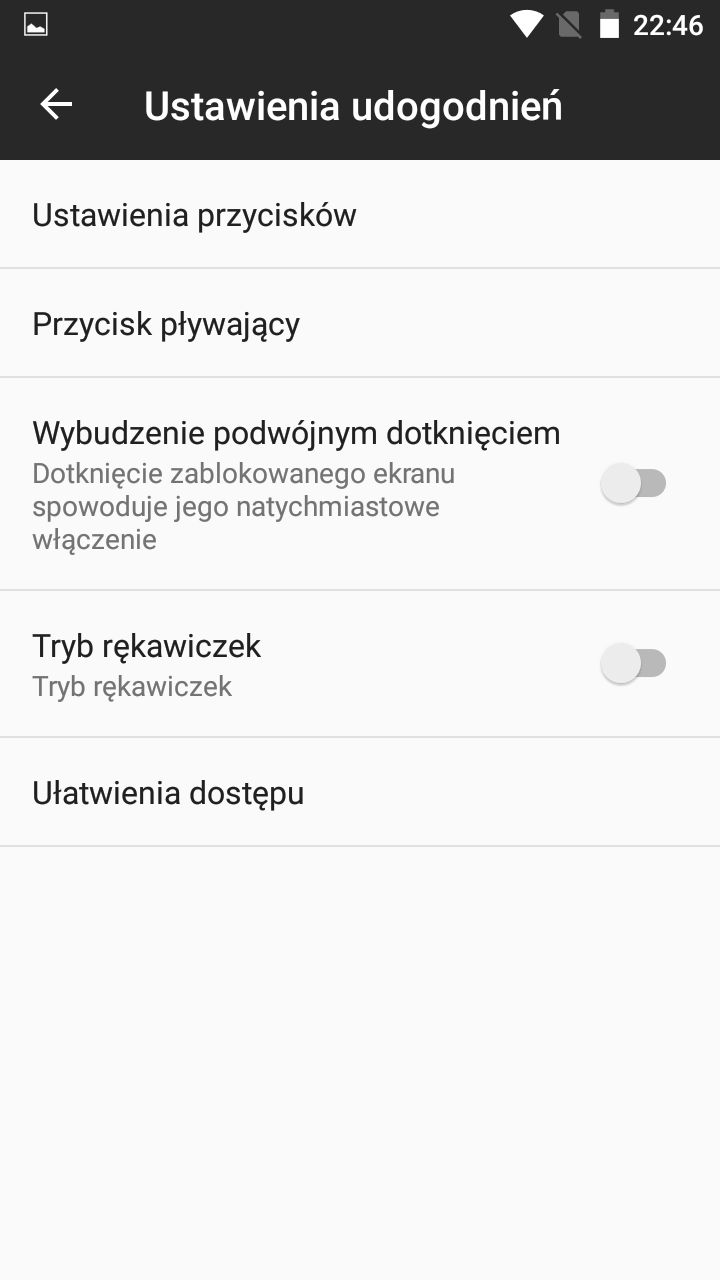Enable the Tryb rękawiczek switch
This screenshot has height=1280, width=720.
coord(634,662)
